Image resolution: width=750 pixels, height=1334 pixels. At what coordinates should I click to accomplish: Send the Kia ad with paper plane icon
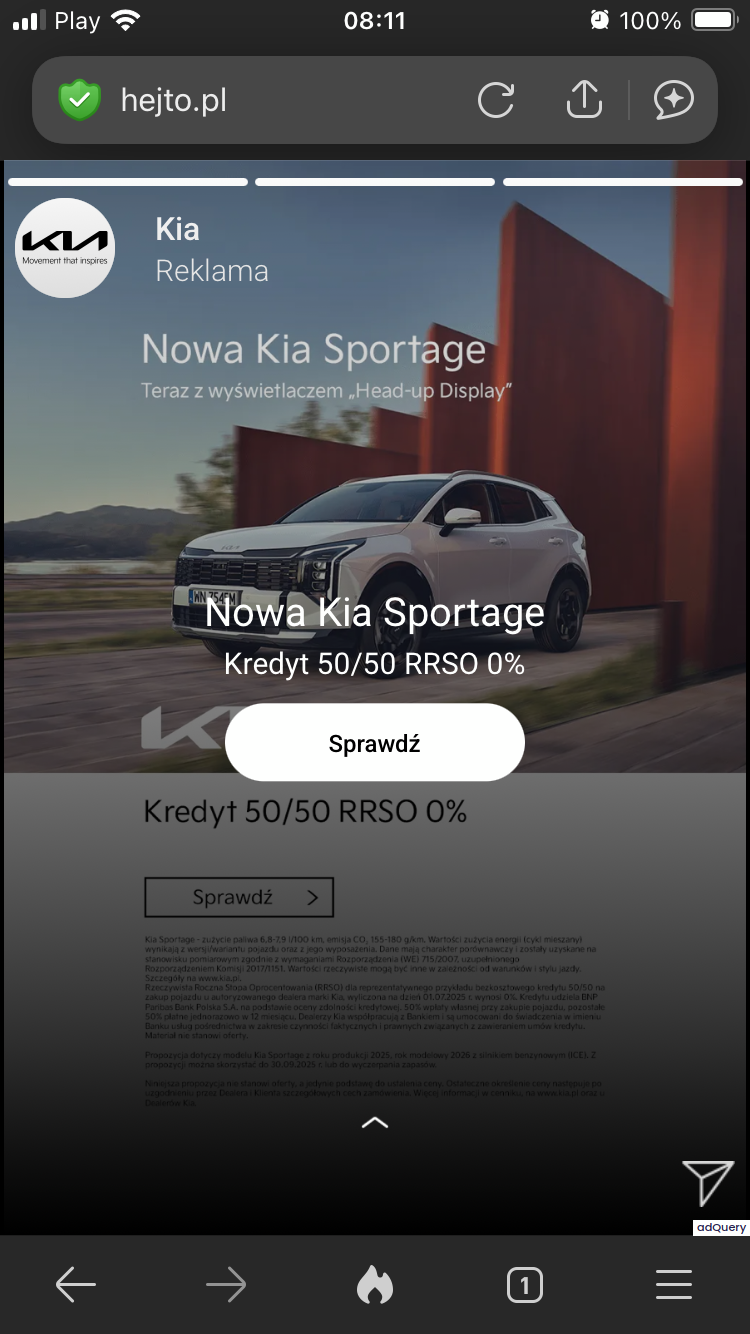coord(708,1183)
